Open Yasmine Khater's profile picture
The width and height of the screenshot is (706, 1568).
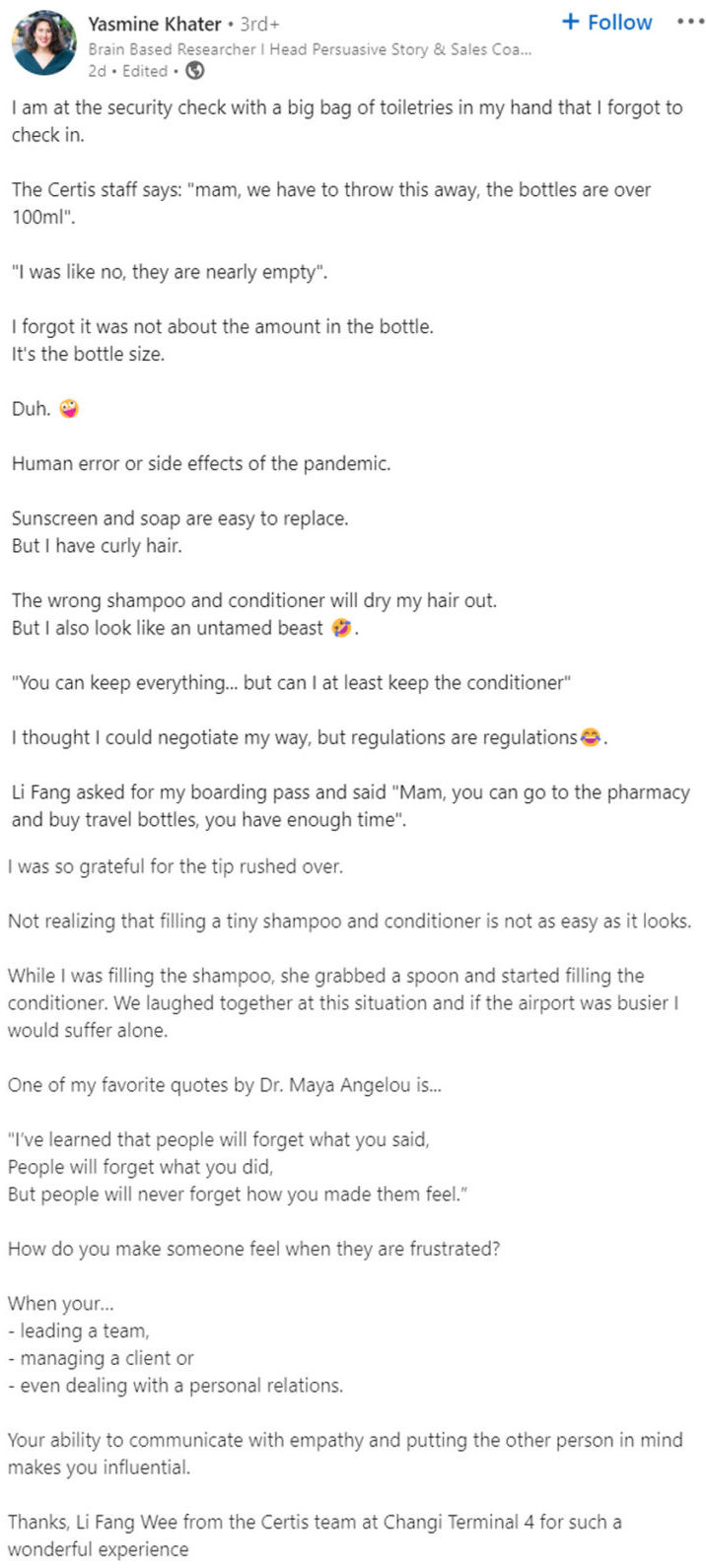pyautogui.click(x=43, y=43)
